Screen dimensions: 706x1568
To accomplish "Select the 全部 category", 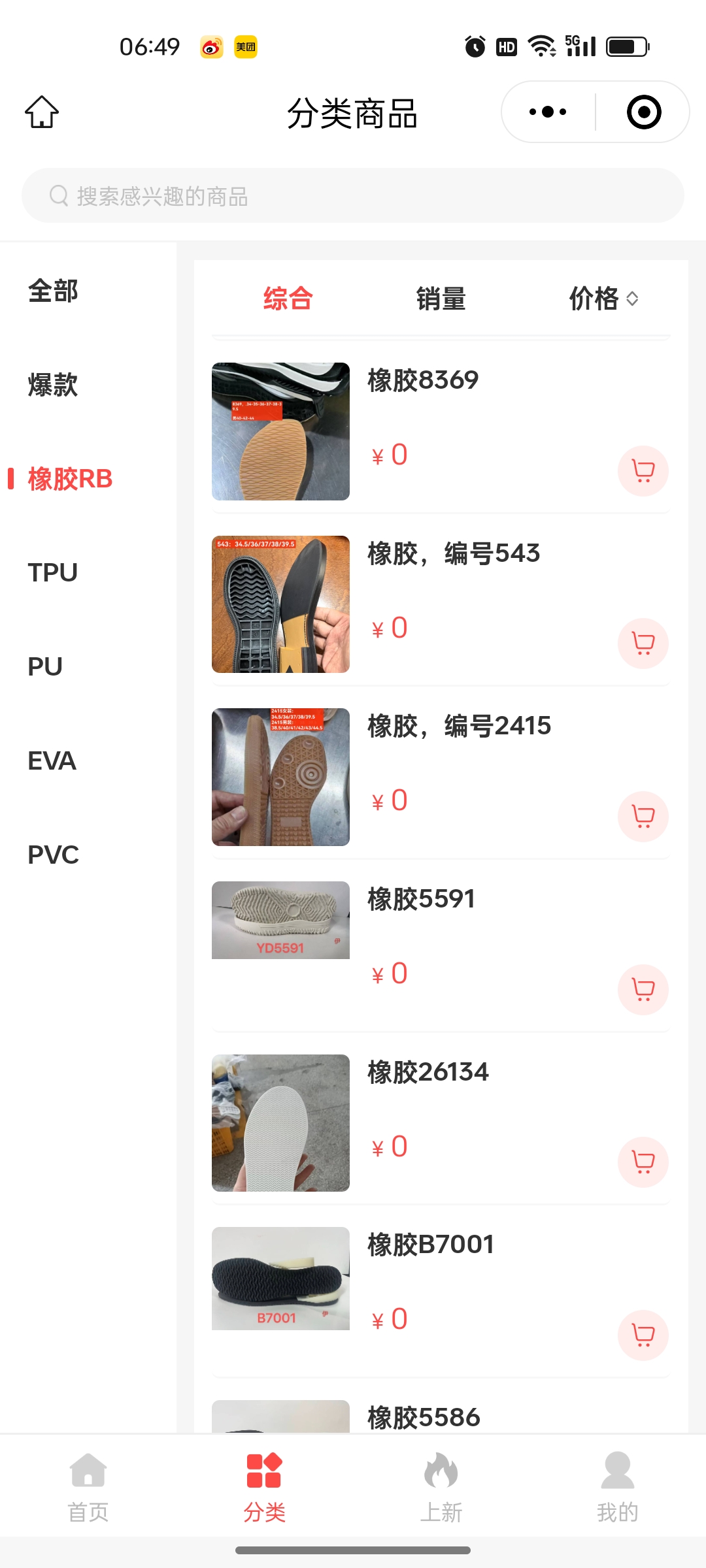I will tap(54, 291).
